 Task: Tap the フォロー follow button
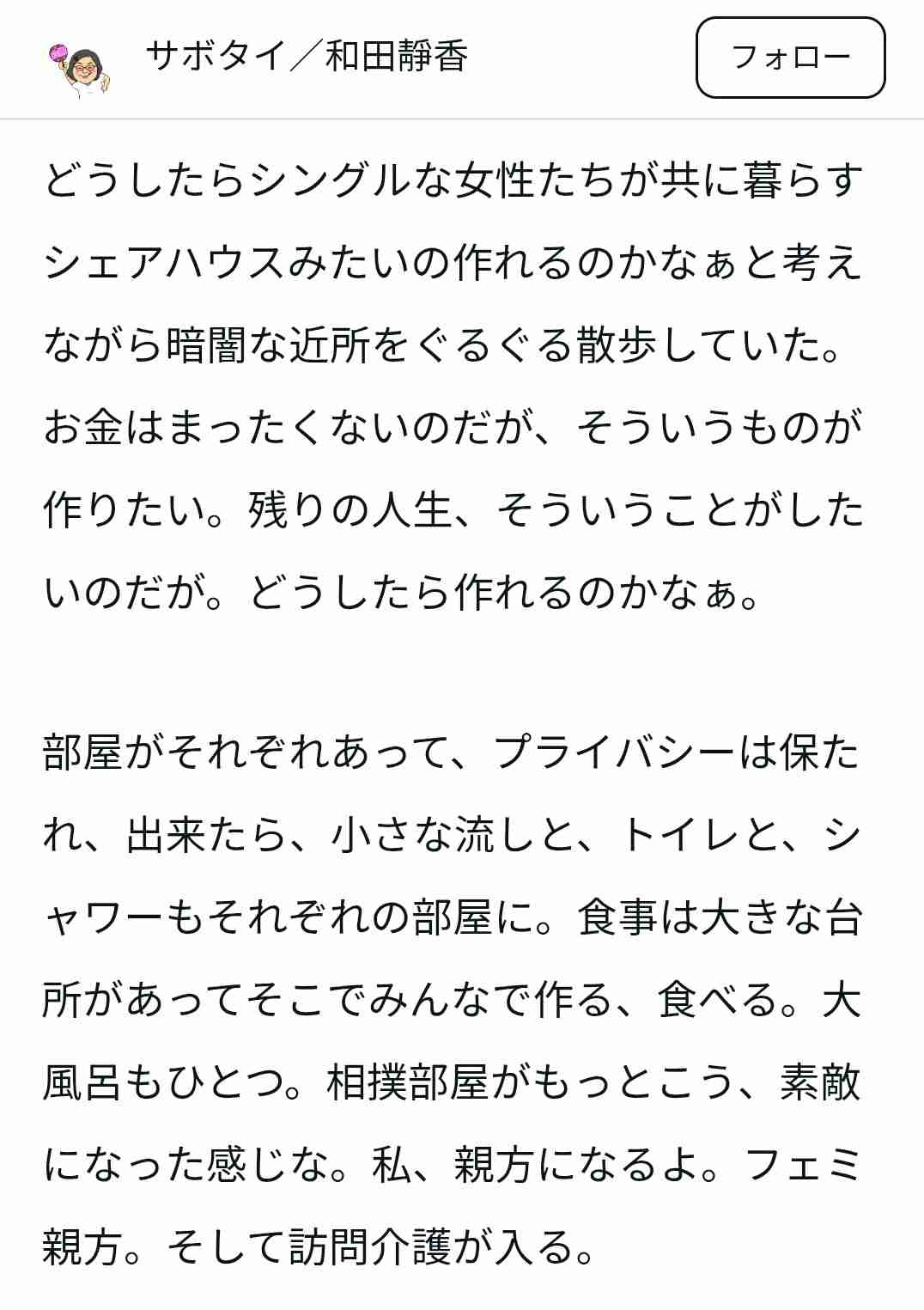pyautogui.click(x=789, y=58)
